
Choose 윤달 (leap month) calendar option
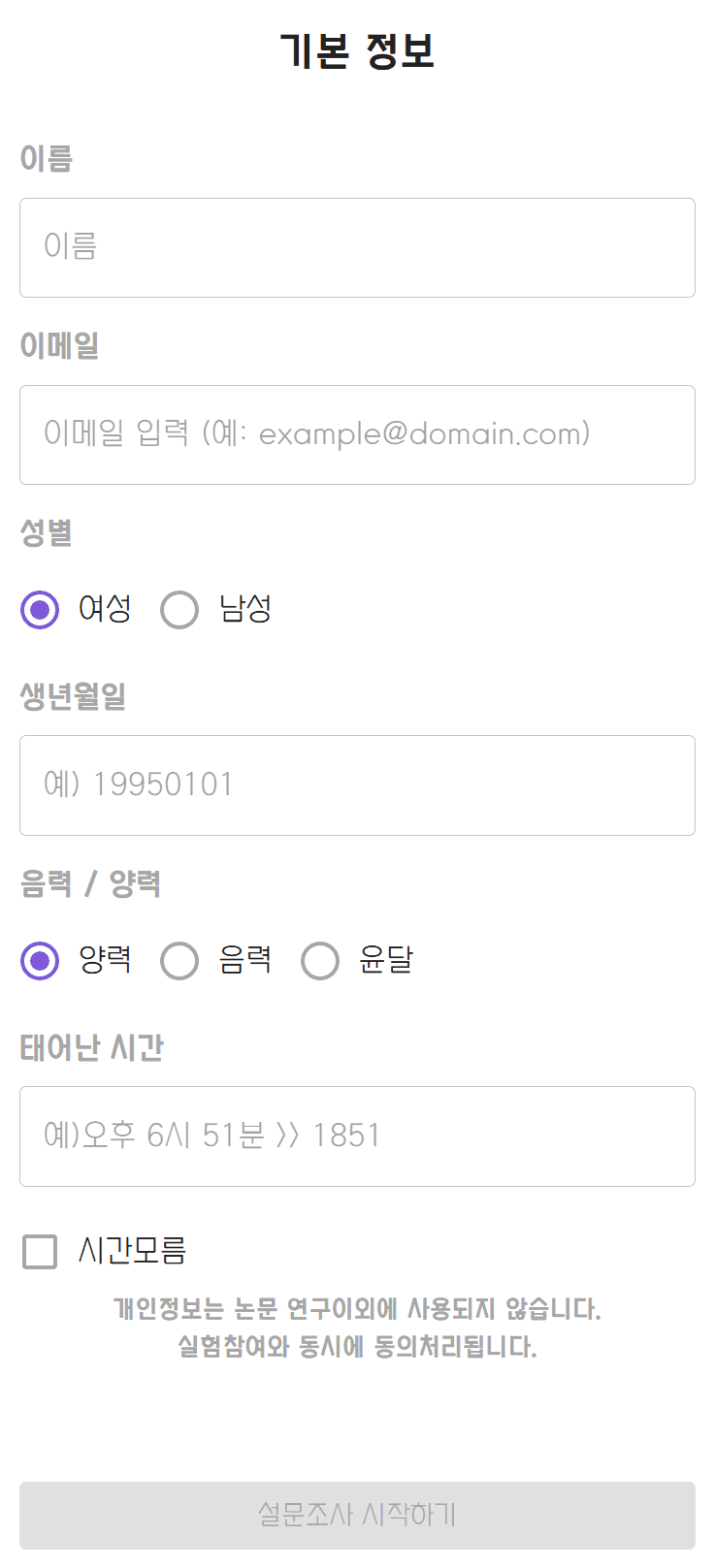[320, 960]
